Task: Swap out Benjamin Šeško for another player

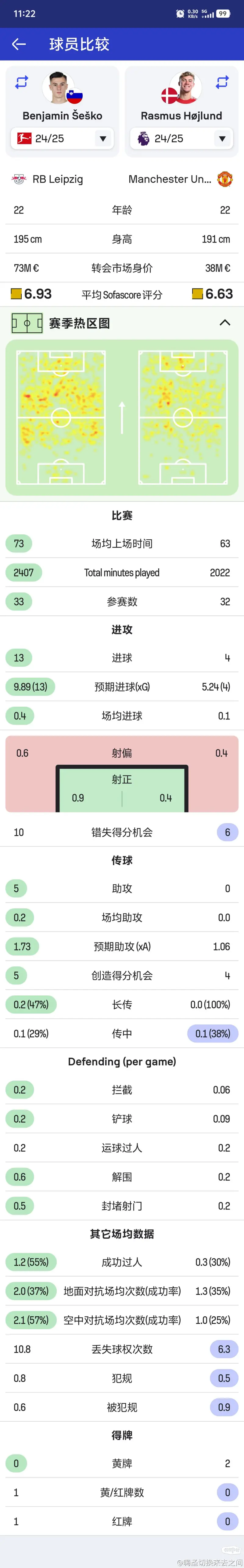Action: (x=22, y=82)
